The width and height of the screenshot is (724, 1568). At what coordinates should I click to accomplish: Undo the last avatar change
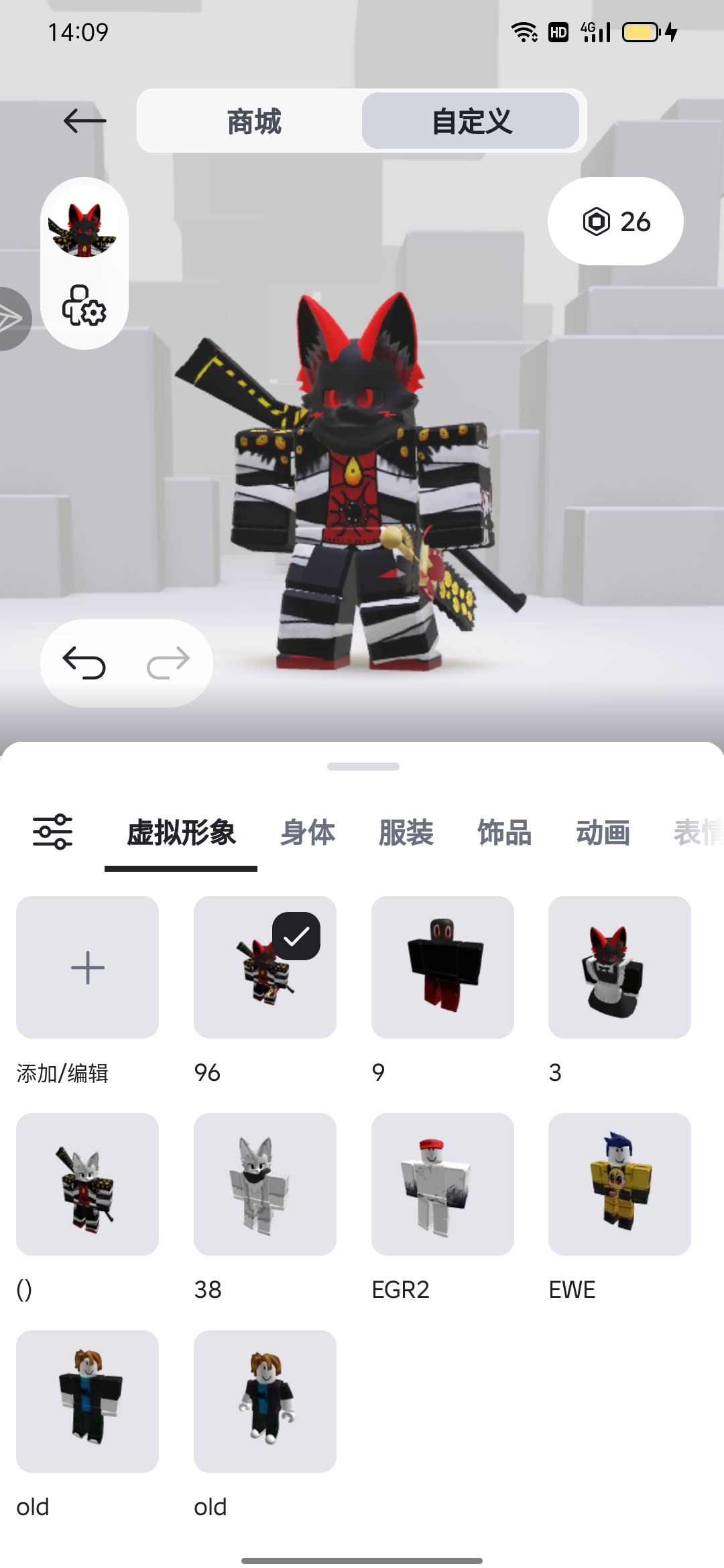[84, 663]
